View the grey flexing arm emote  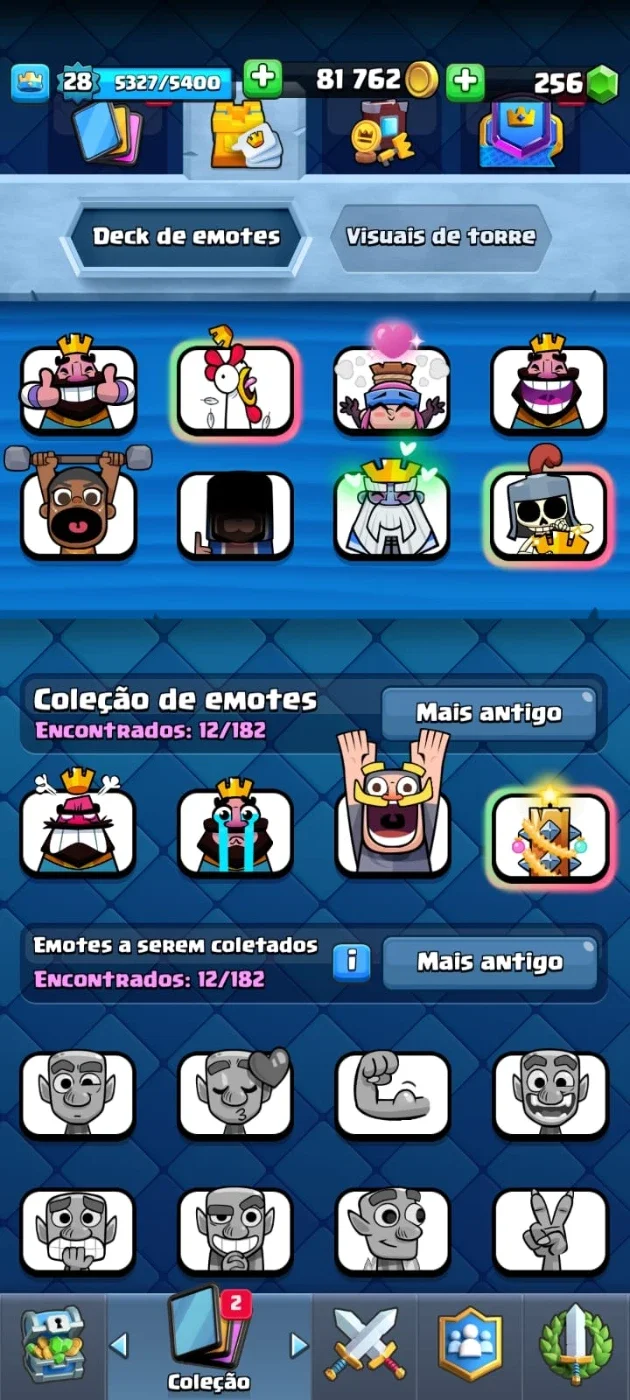393,1094
